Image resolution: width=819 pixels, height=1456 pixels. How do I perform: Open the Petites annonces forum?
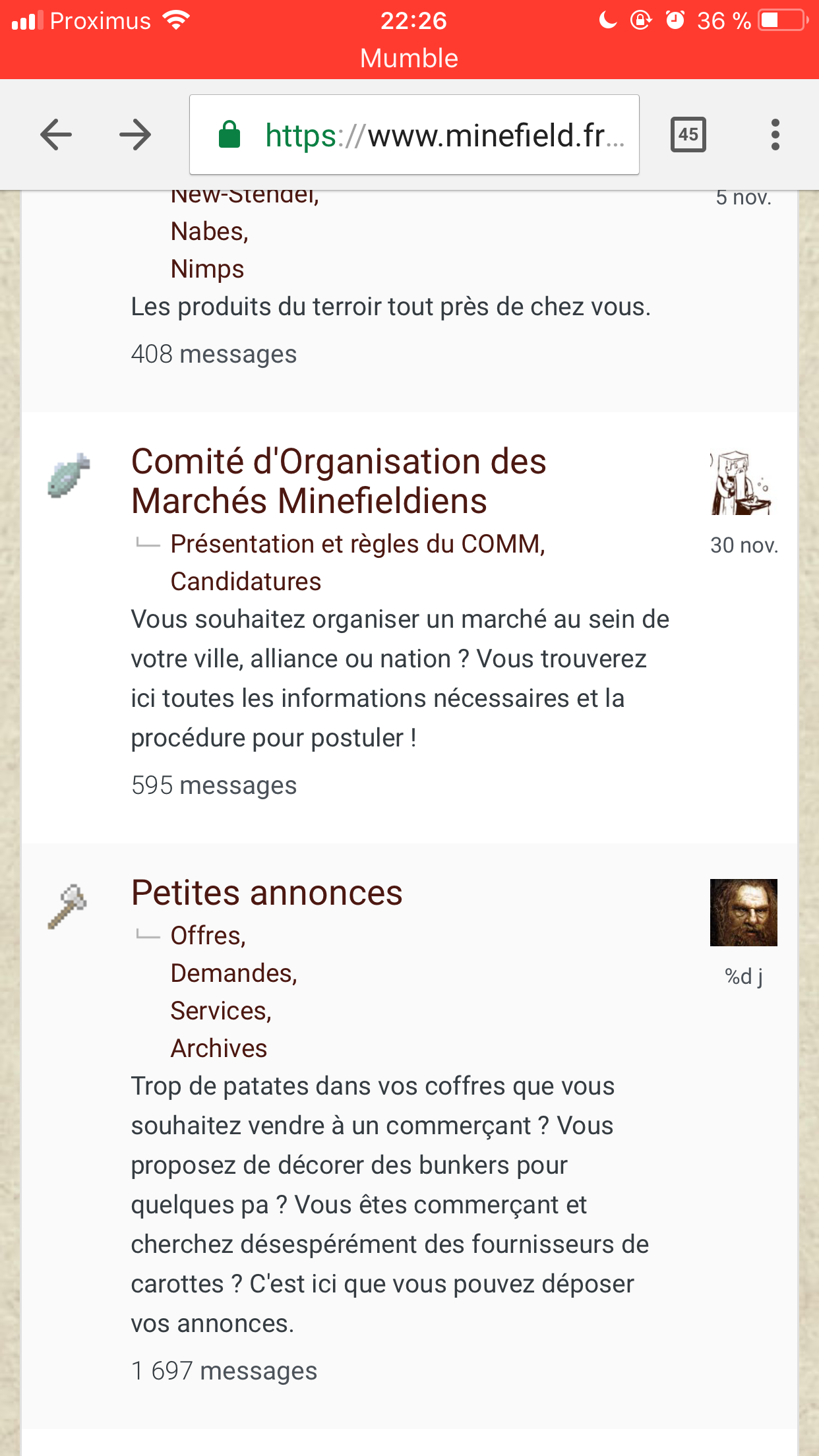click(x=267, y=892)
